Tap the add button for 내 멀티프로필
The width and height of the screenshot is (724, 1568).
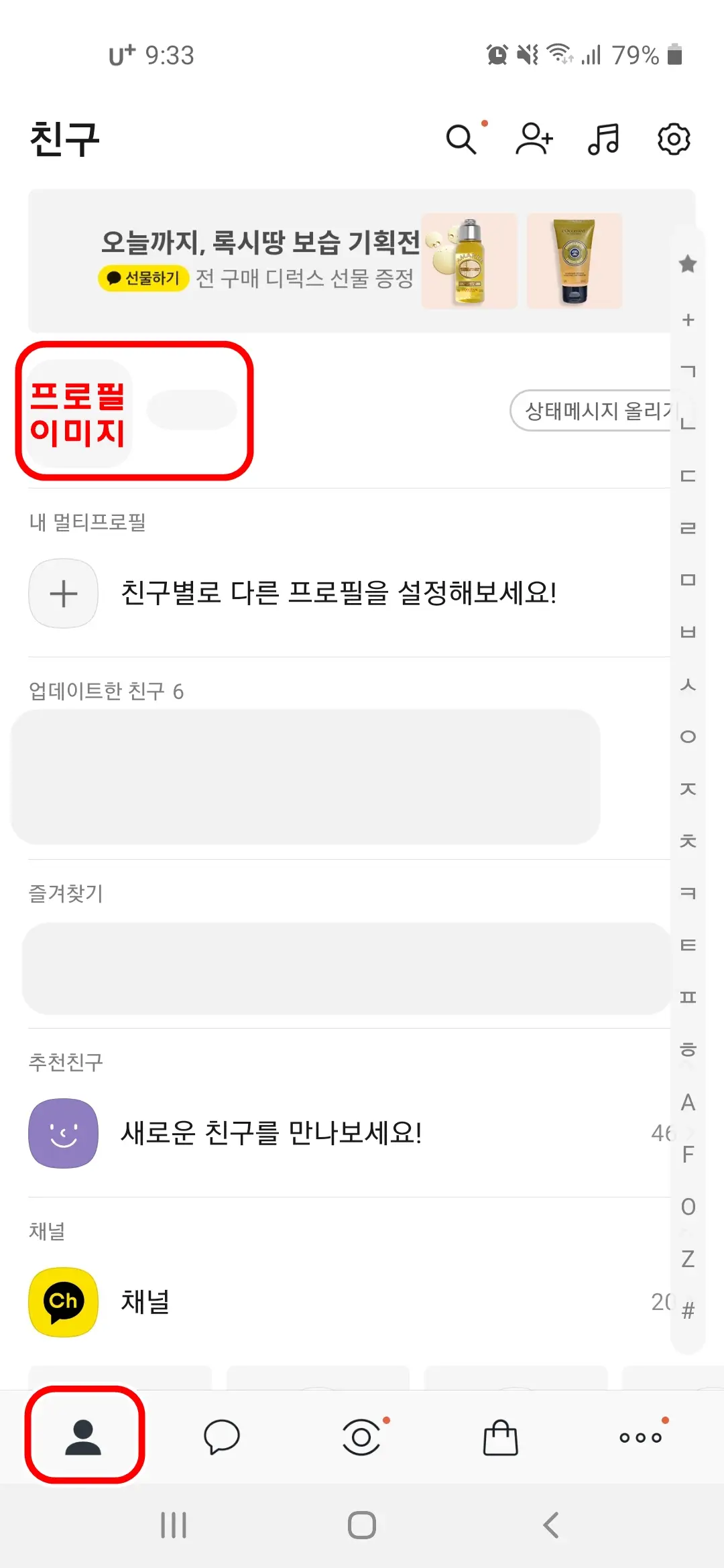tap(64, 594)
